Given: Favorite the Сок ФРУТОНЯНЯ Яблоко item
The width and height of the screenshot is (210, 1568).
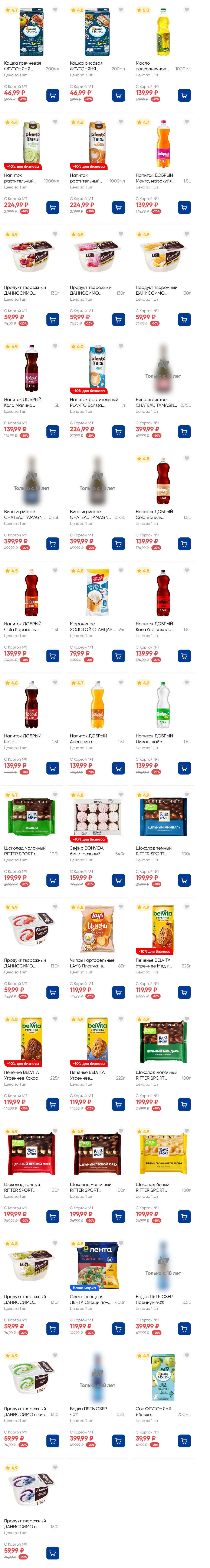Looking at the screenshot, I should point(186,1356).
